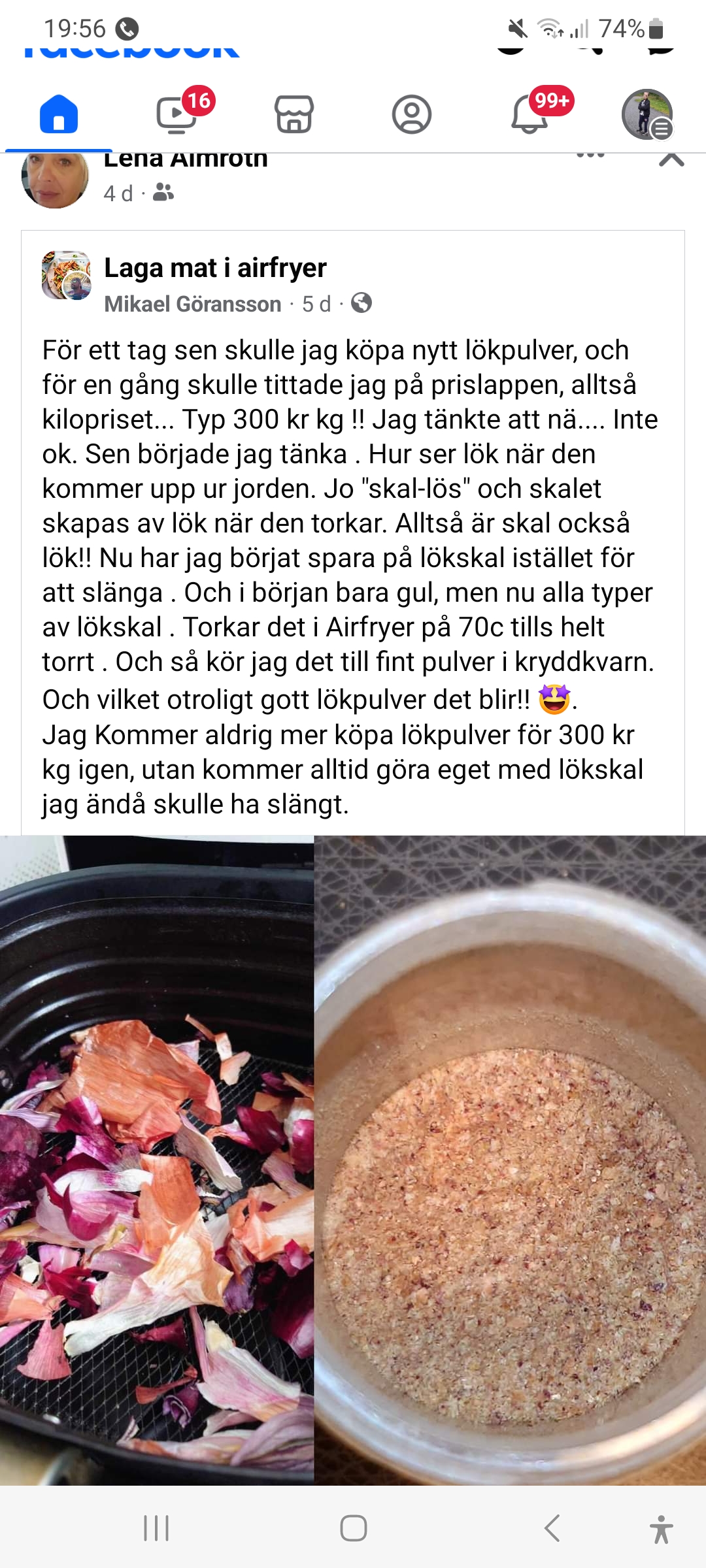
Task: Go to the phone's home screen
Action: [353, 1528]
